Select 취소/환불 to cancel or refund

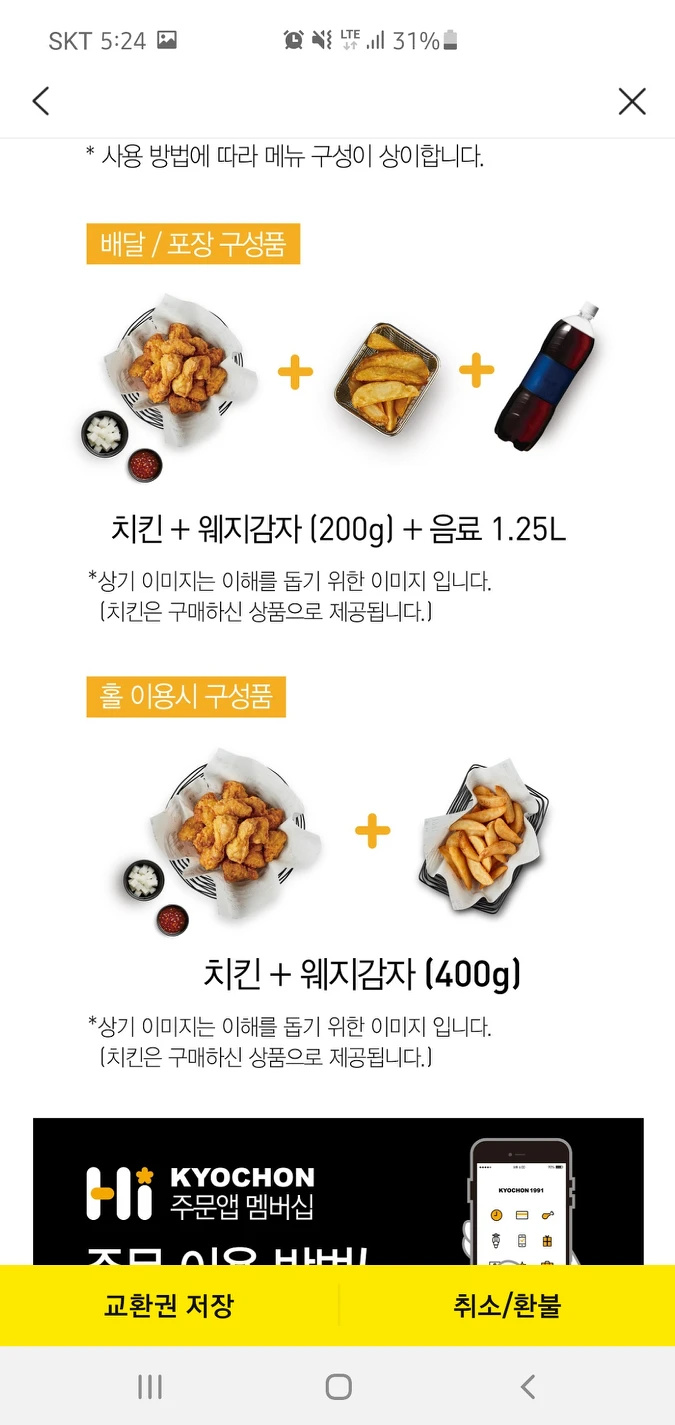pyautogui.click(x=507, y=1305)
